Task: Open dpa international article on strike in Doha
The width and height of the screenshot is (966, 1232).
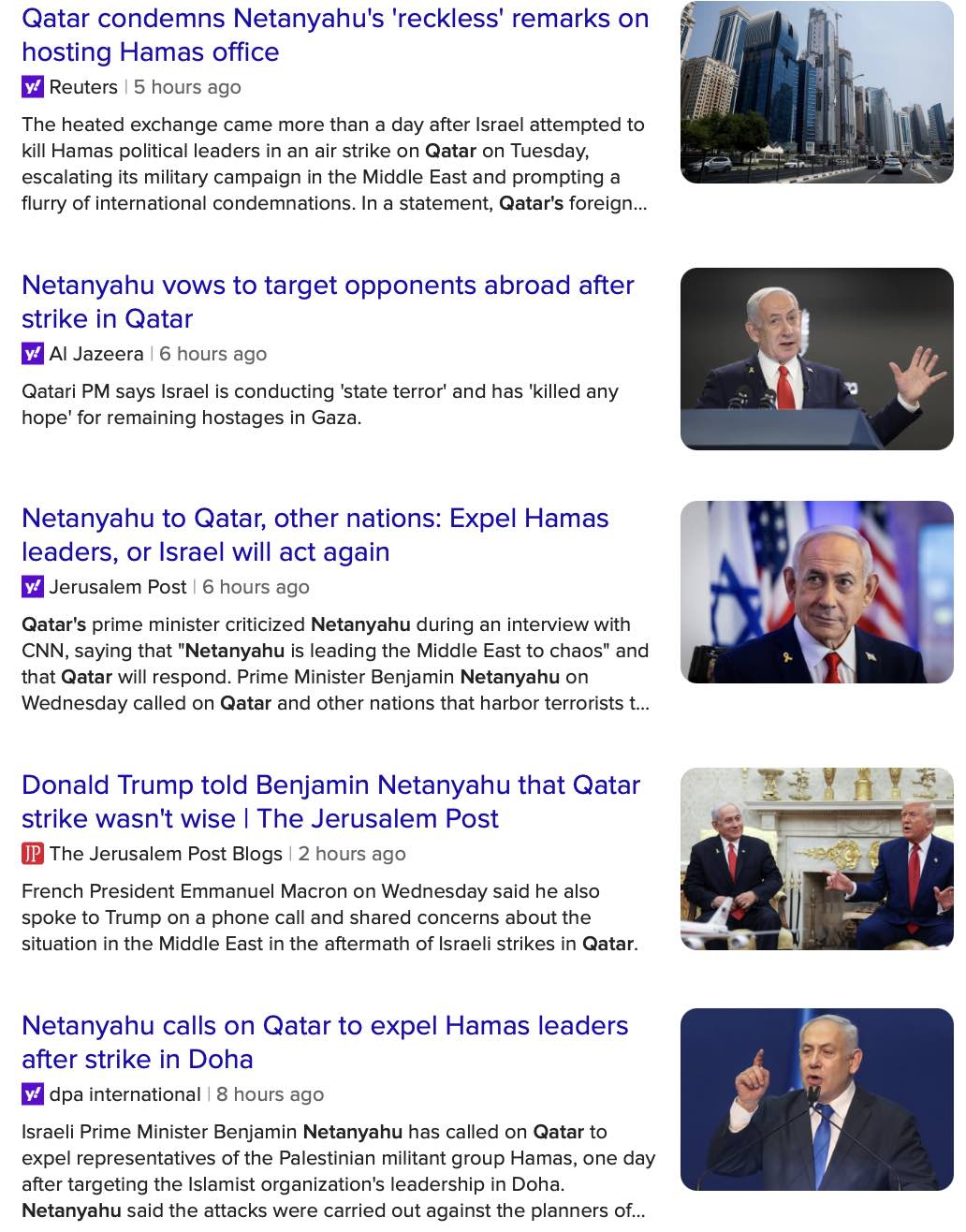Action: (325, 1042)
